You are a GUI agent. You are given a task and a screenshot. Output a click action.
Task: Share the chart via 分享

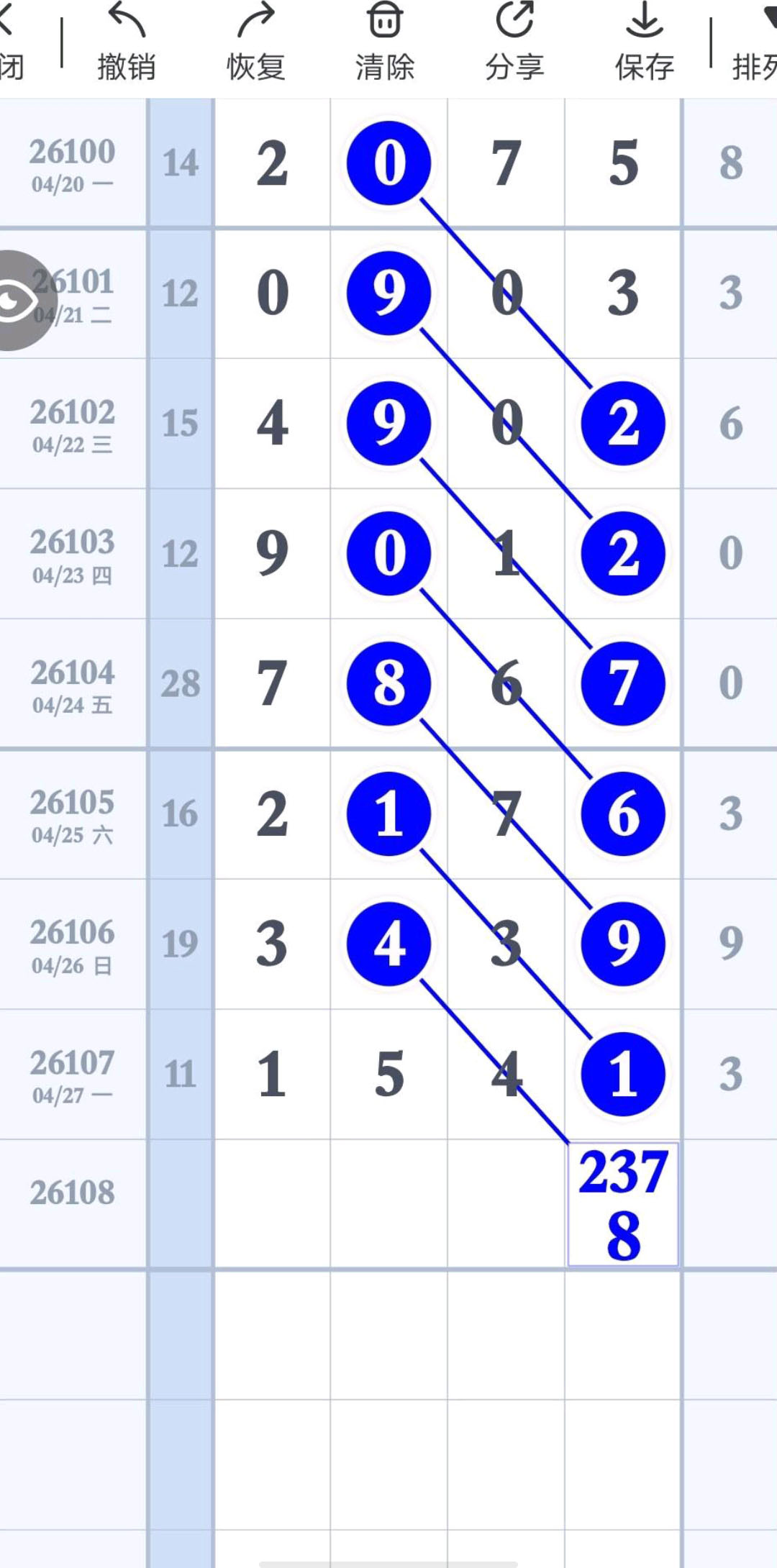tap(514, 43)
